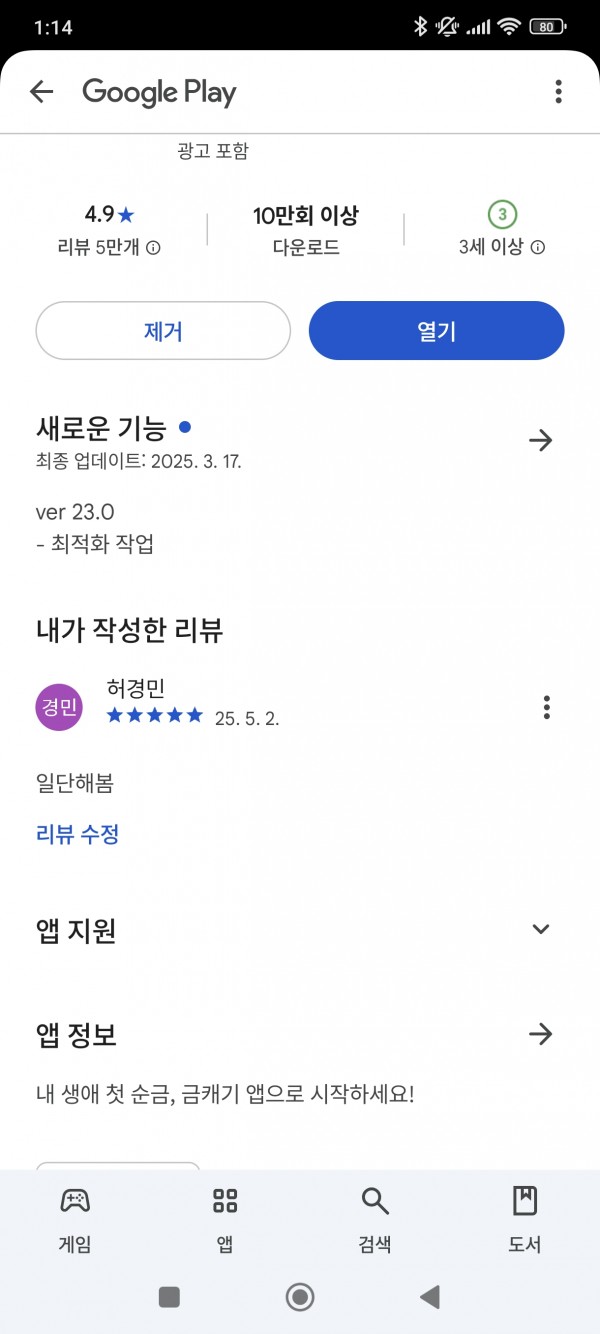
Task: Tap the 제거 button to uninstall
Action: point(163,331)
